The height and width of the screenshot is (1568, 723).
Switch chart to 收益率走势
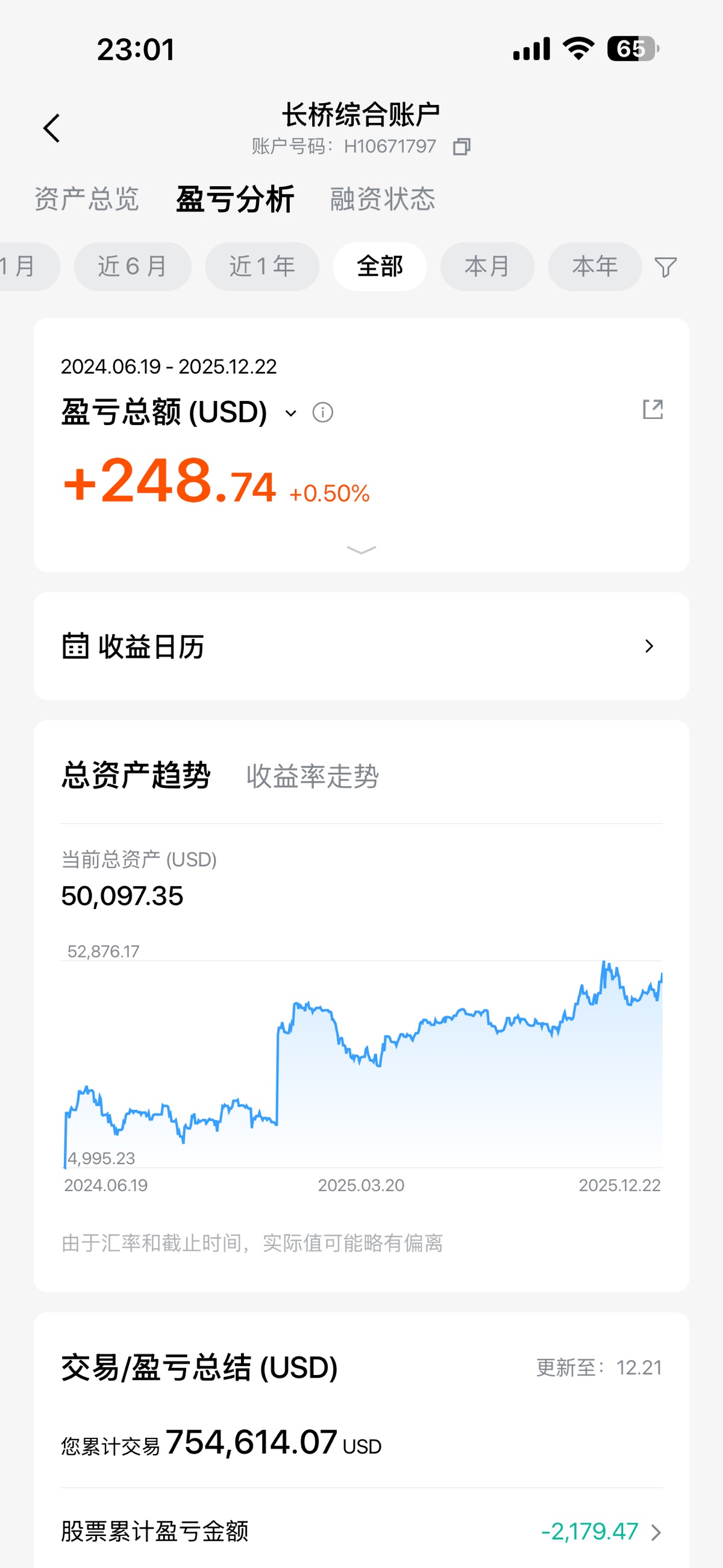click(x=312, y=776)
